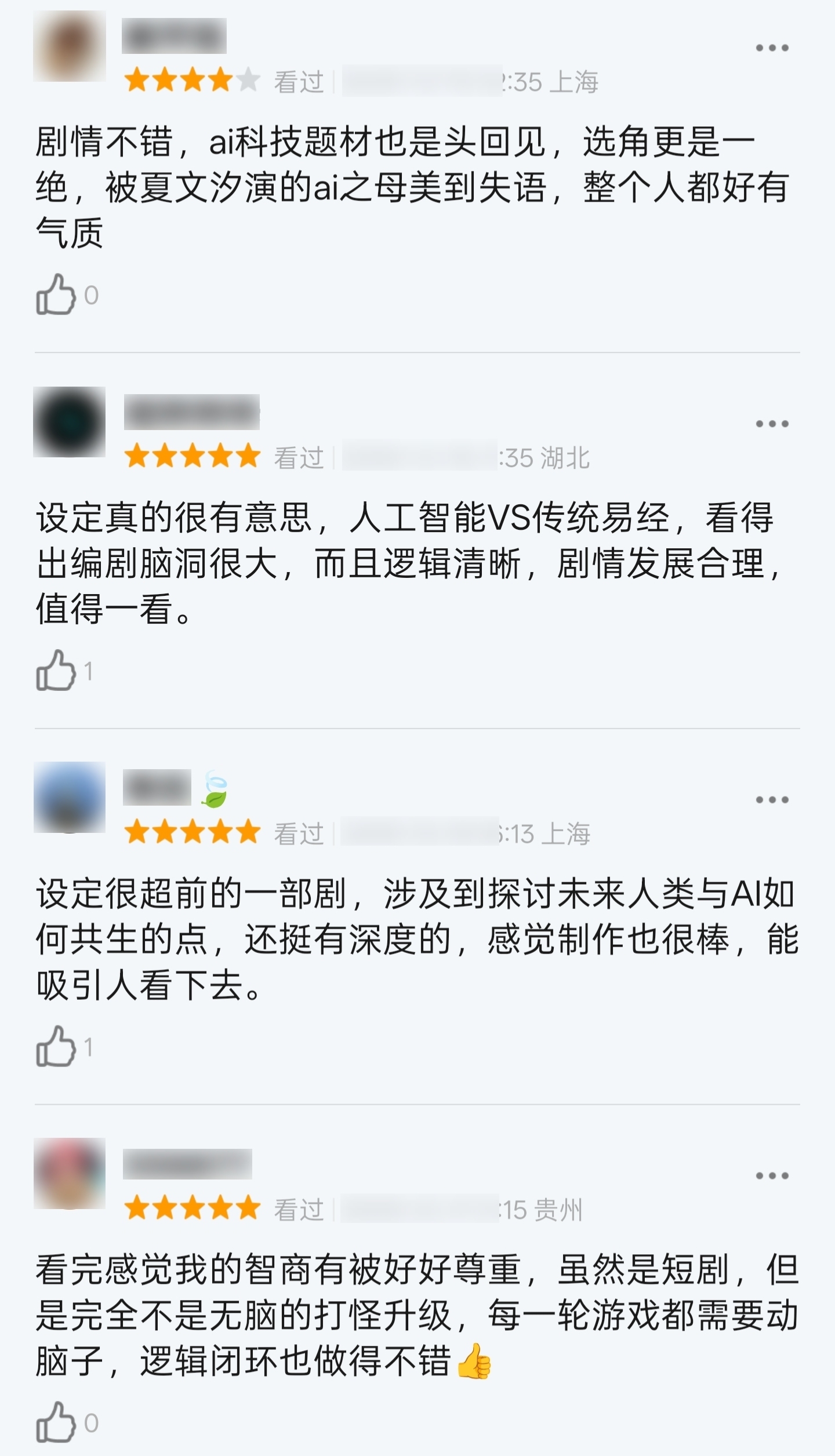
Task: Like the review mentioning 夏文汐
Action: [56, 294]
